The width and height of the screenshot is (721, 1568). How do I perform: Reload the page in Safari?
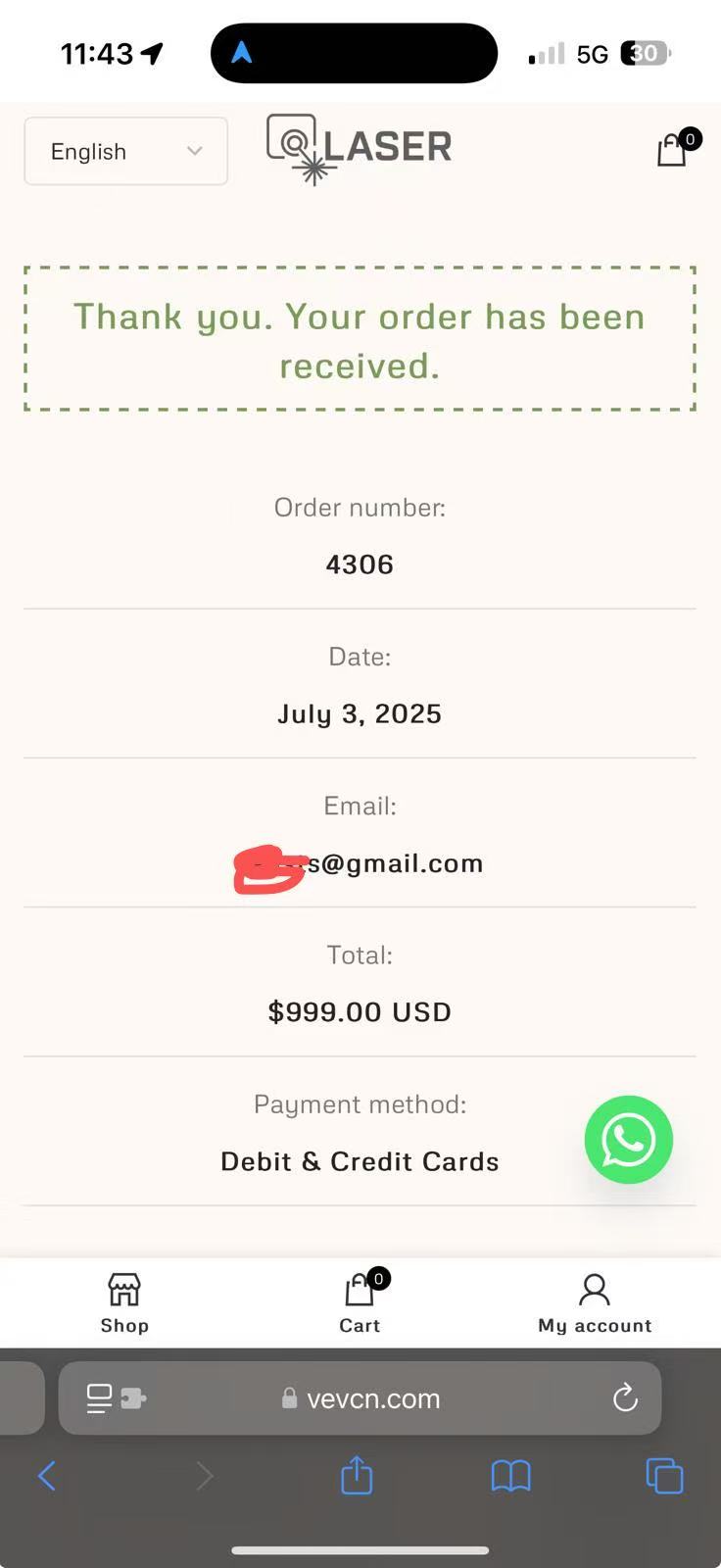tap(625, 1398)
